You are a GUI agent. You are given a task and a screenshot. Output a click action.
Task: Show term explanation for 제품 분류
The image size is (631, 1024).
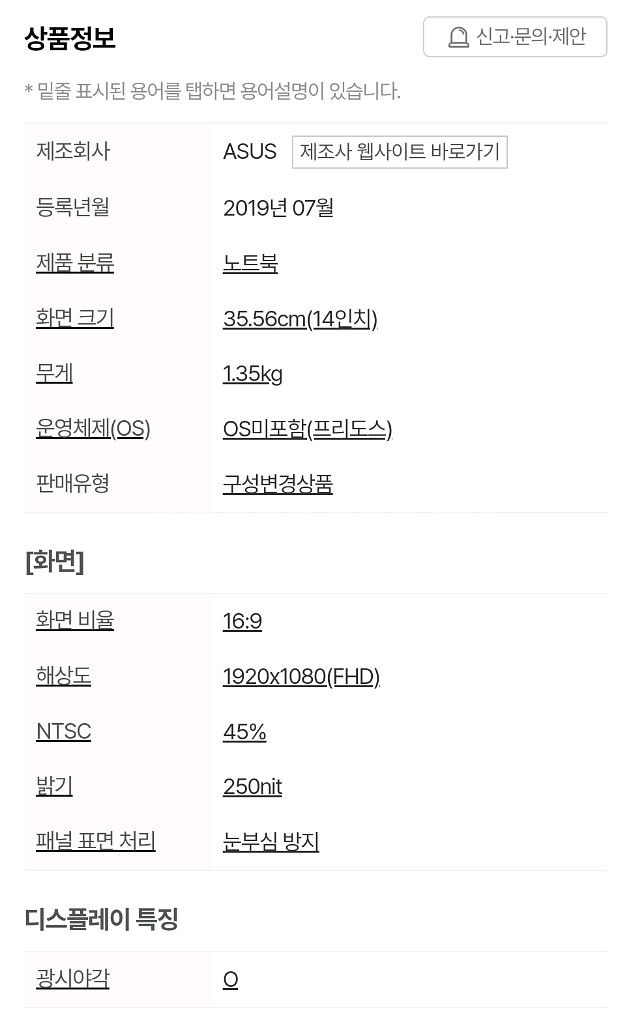[75, 263]
